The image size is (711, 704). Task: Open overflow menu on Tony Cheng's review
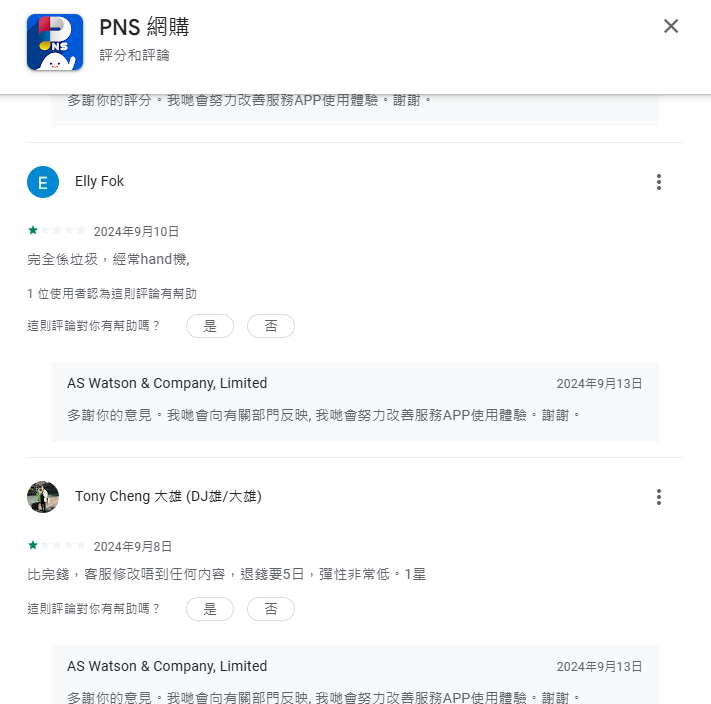pos(658,497)
